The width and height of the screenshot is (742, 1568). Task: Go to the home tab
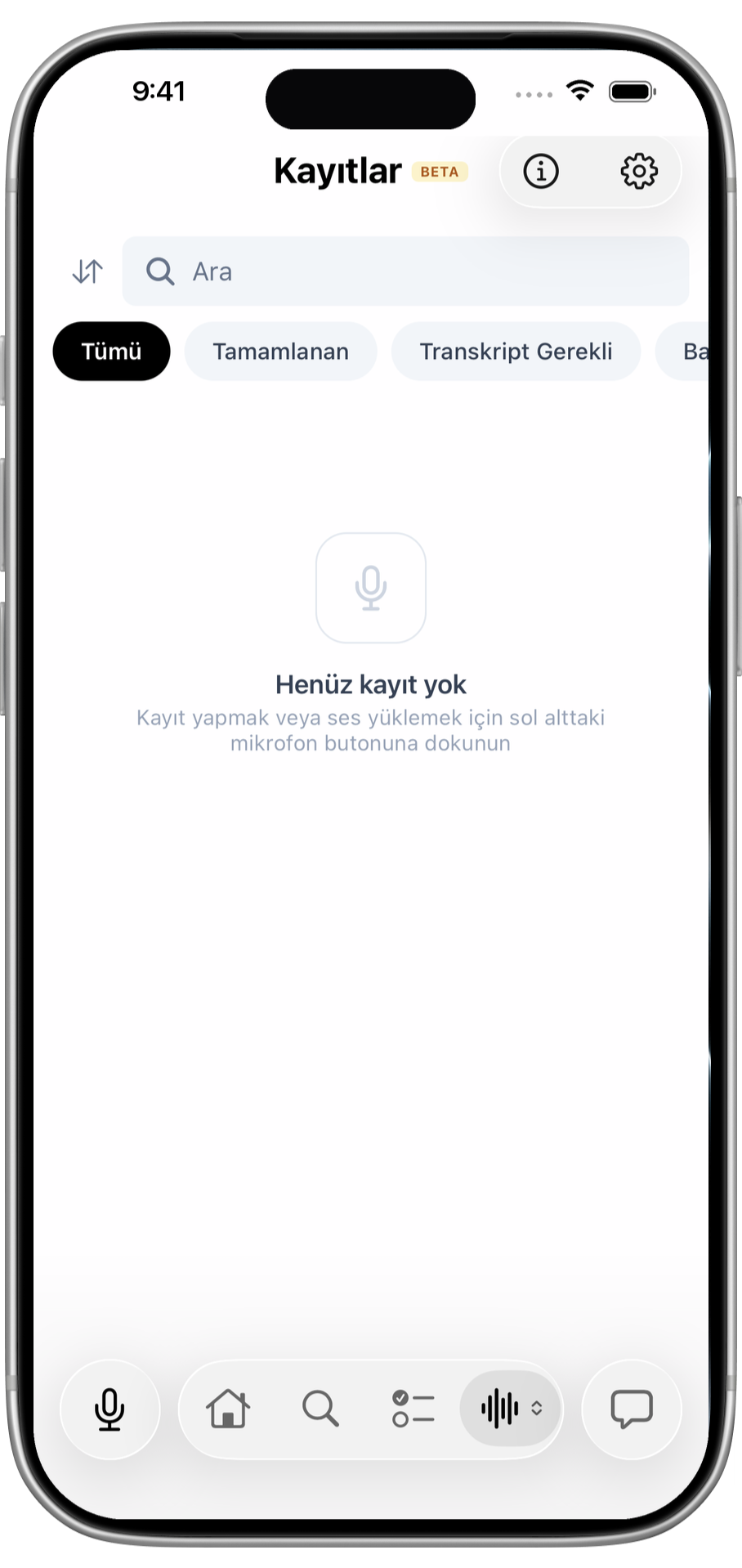[x=228, y=1409]
